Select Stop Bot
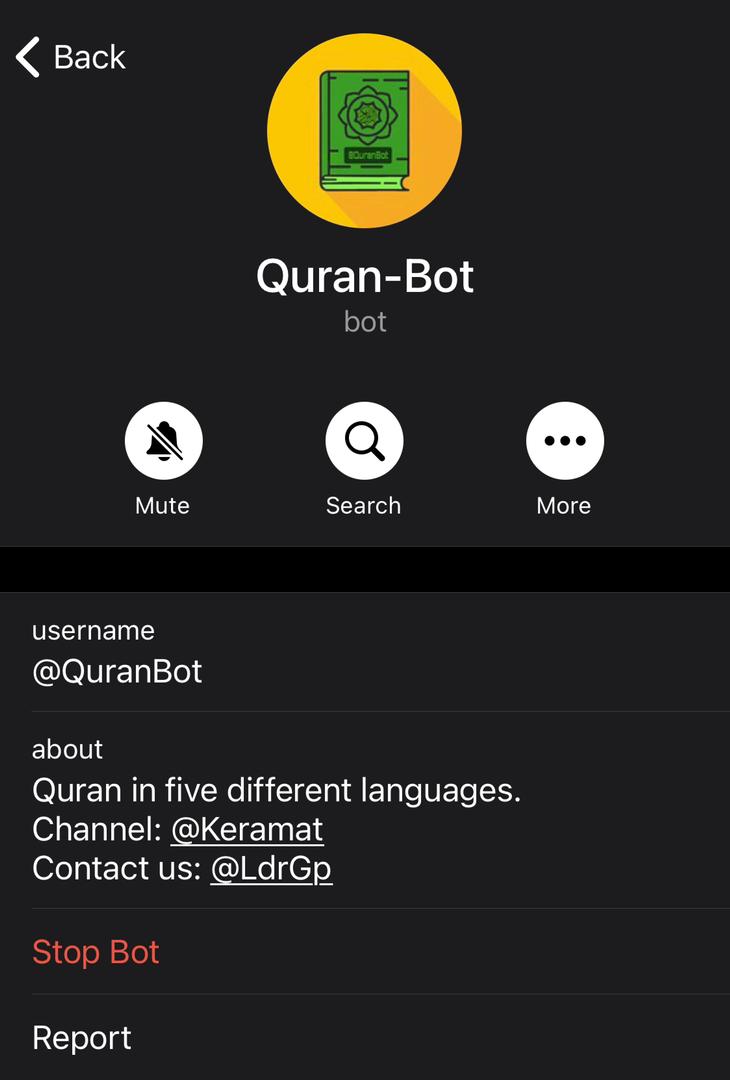The image size is (730, 1080). click(96, 952)
